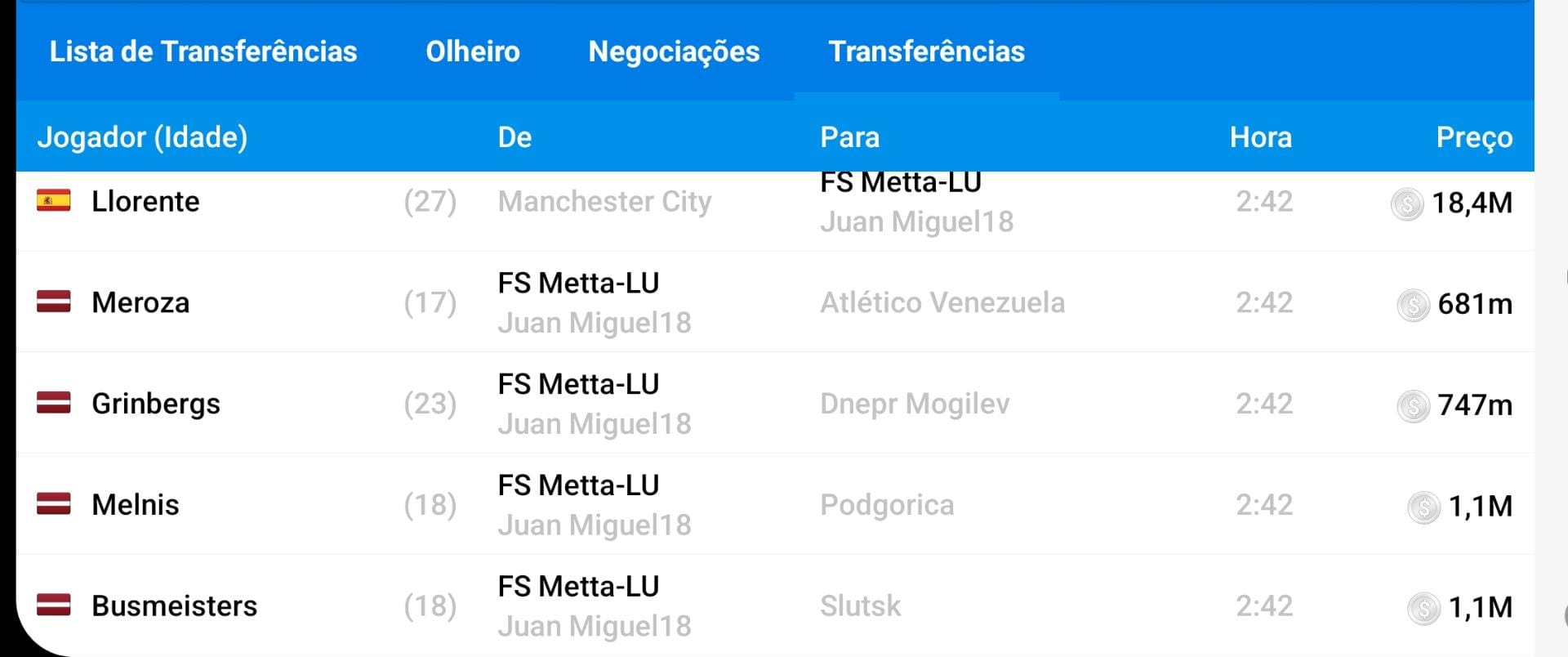The width and height of the screenshot is (1568, 657).
Task: Select the Transferências tab
Action: tap(926, 51)
